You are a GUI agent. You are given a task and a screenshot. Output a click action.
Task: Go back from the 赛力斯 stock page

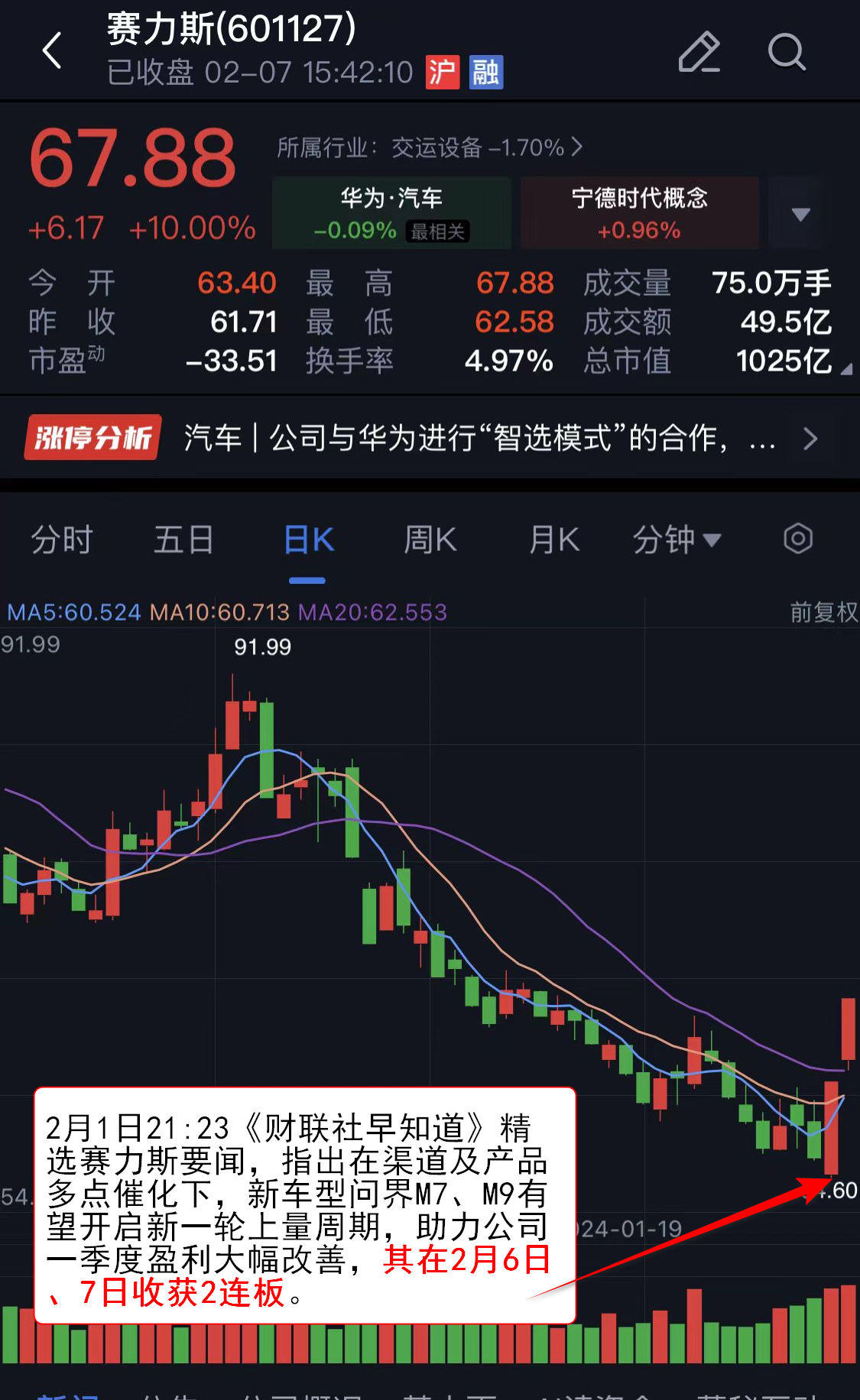click(x=52, y=51)
